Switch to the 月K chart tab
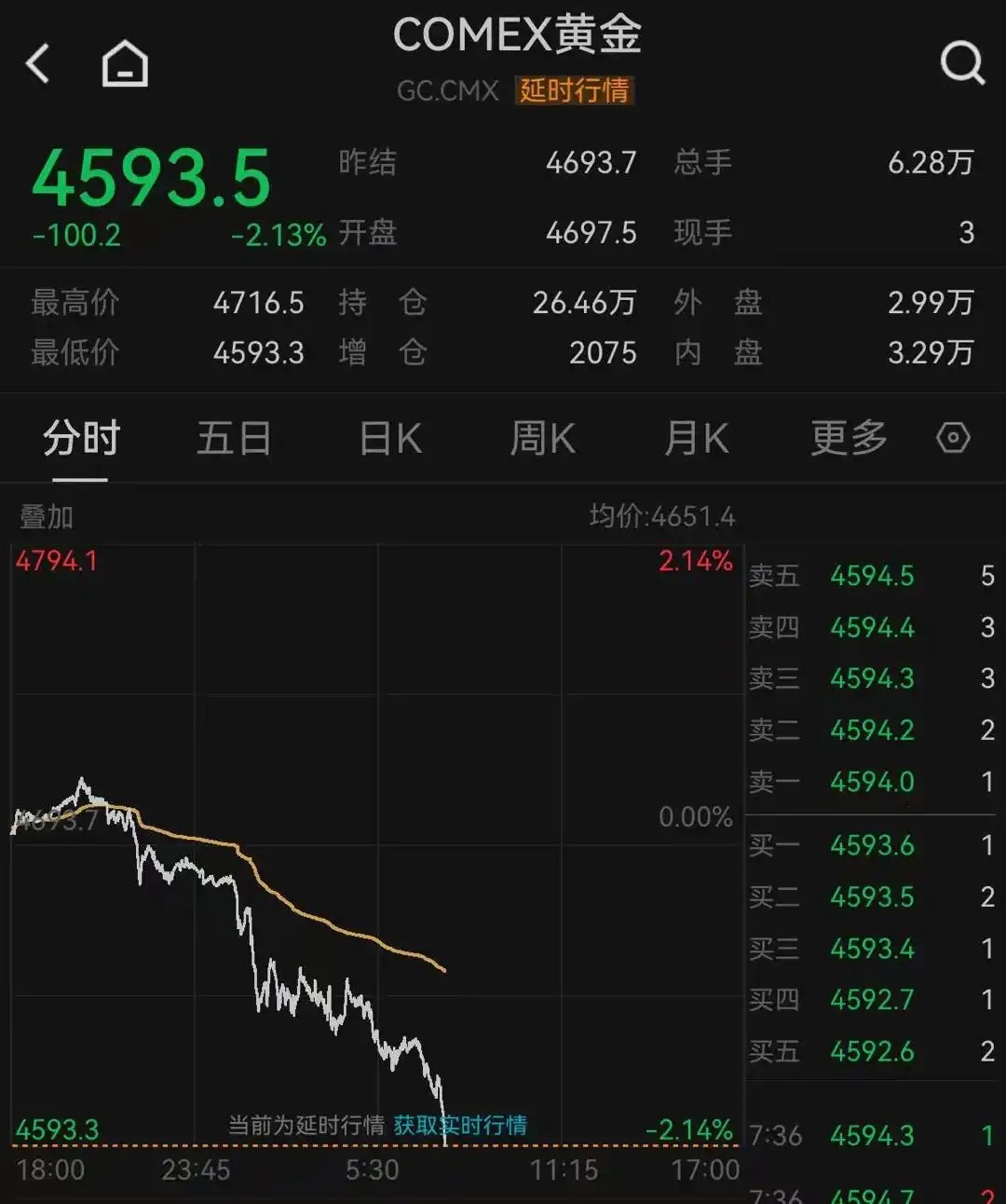 click(697, 438)
